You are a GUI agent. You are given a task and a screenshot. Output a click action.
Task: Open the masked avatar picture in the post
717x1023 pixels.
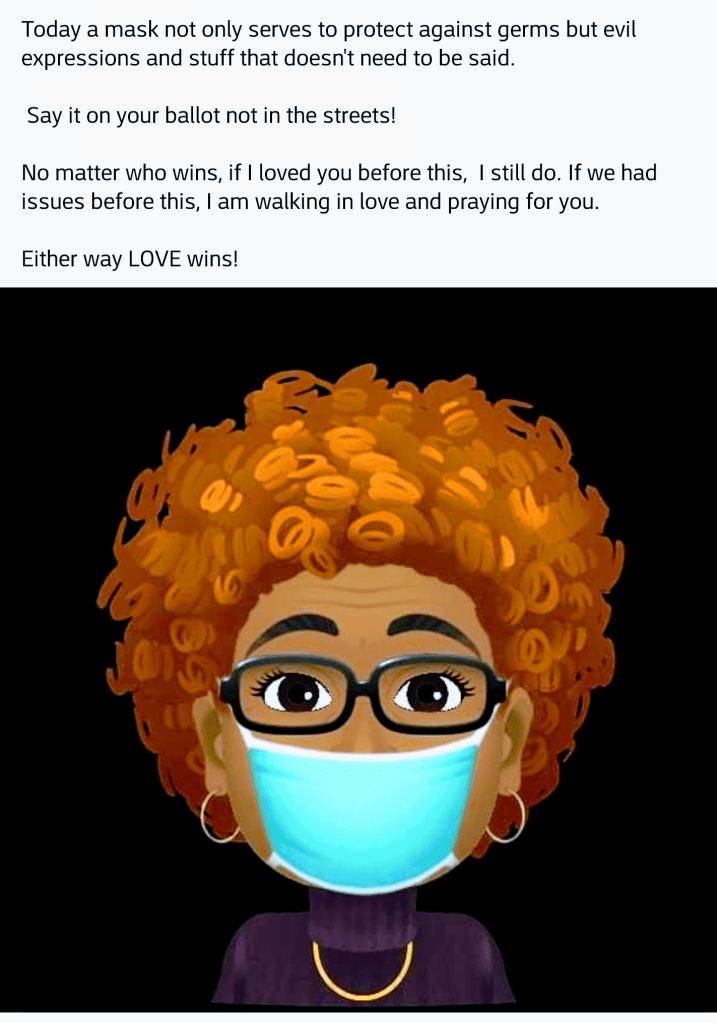coord(358,650)
